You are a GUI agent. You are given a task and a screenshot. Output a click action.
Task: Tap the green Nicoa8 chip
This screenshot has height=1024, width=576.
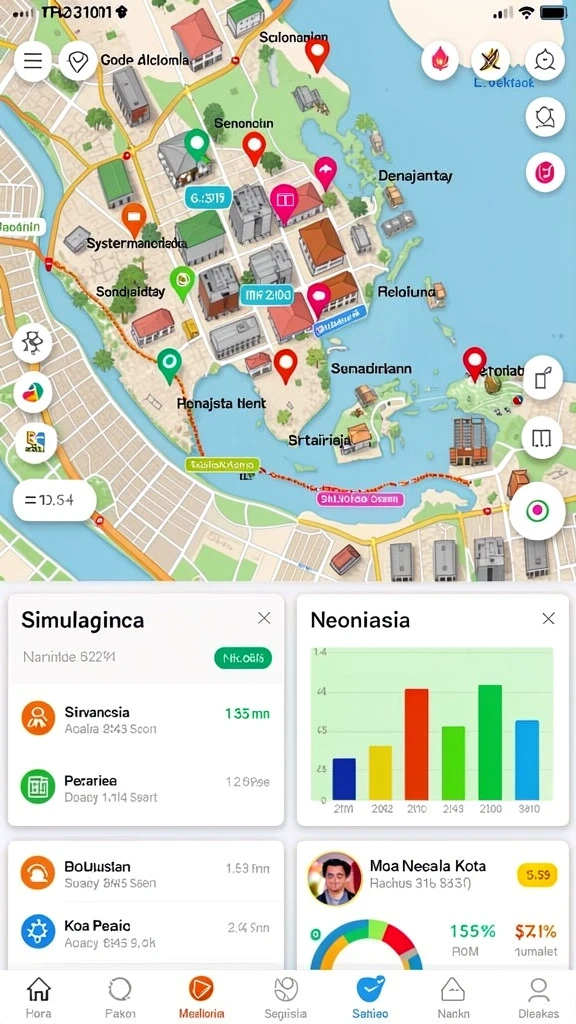point(243,658)
